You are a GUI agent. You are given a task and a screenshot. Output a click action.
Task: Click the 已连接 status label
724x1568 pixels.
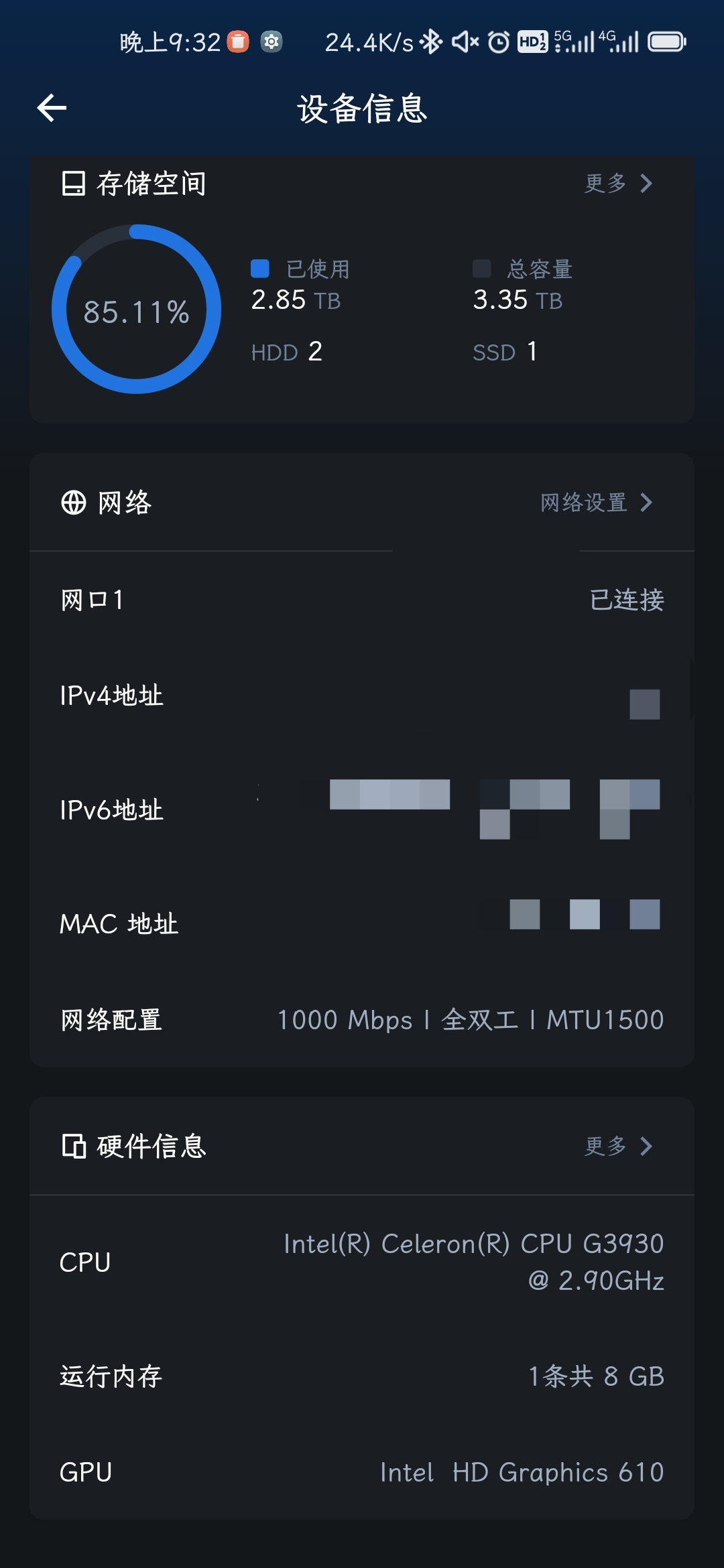point(627,600)
